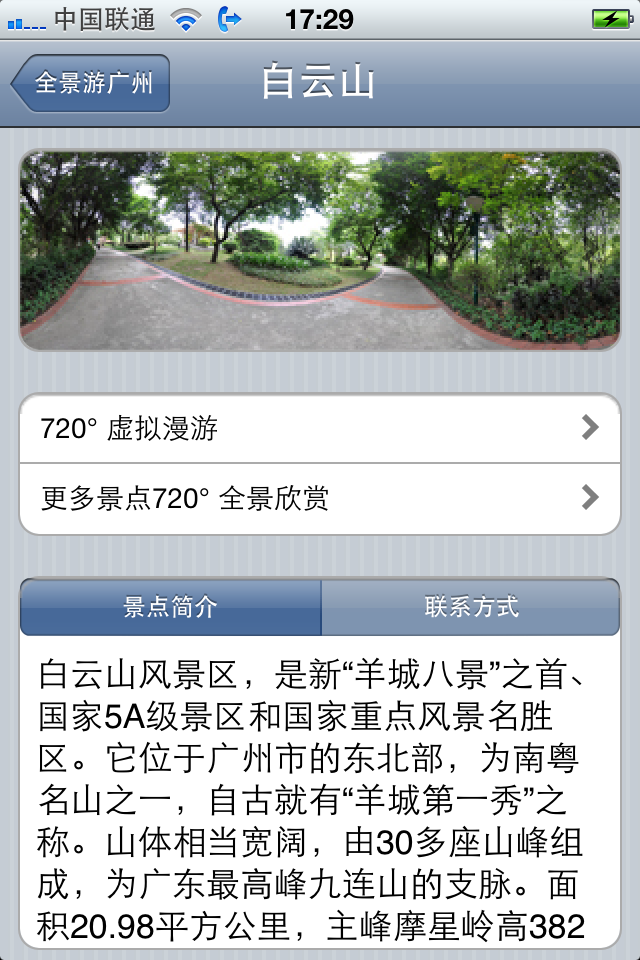Select the 景点简介 tab
Image resolution: width=640 pixels, height=960 pixels.
point(171,607)
